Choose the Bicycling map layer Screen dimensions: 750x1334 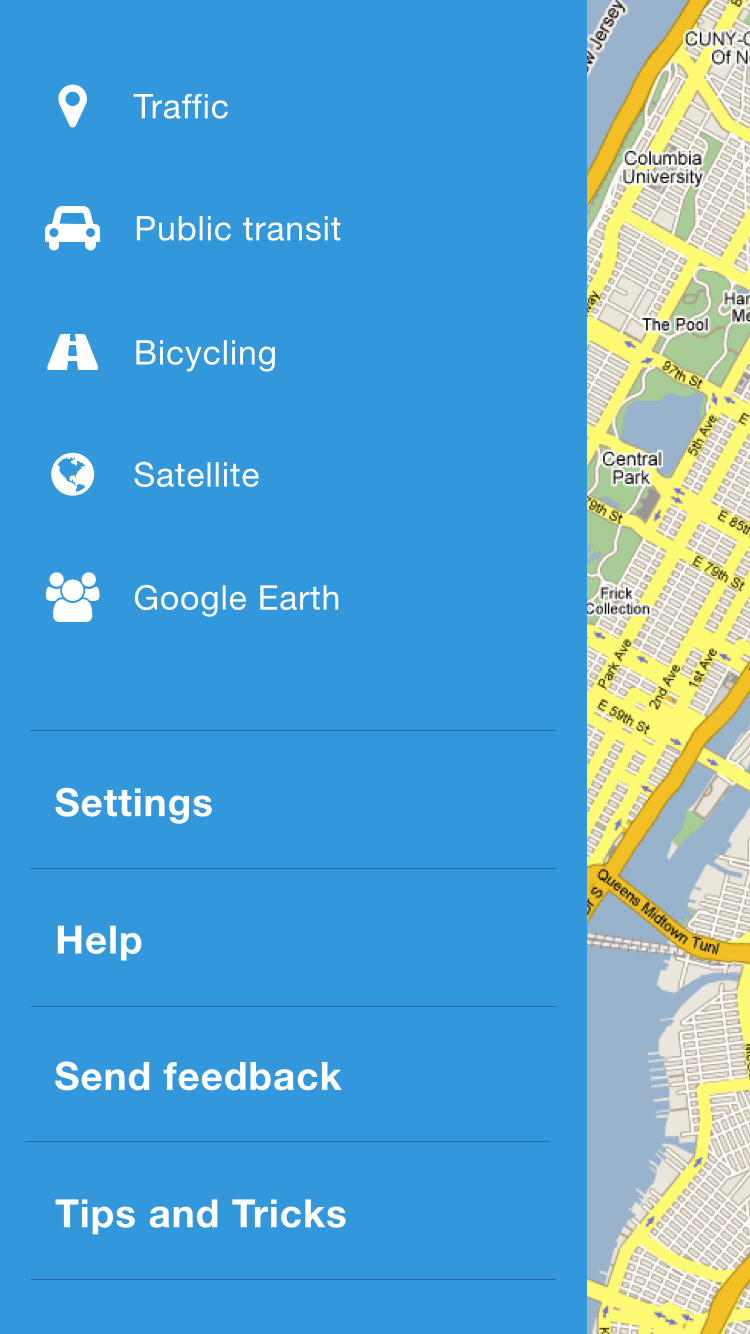point(205,353)
